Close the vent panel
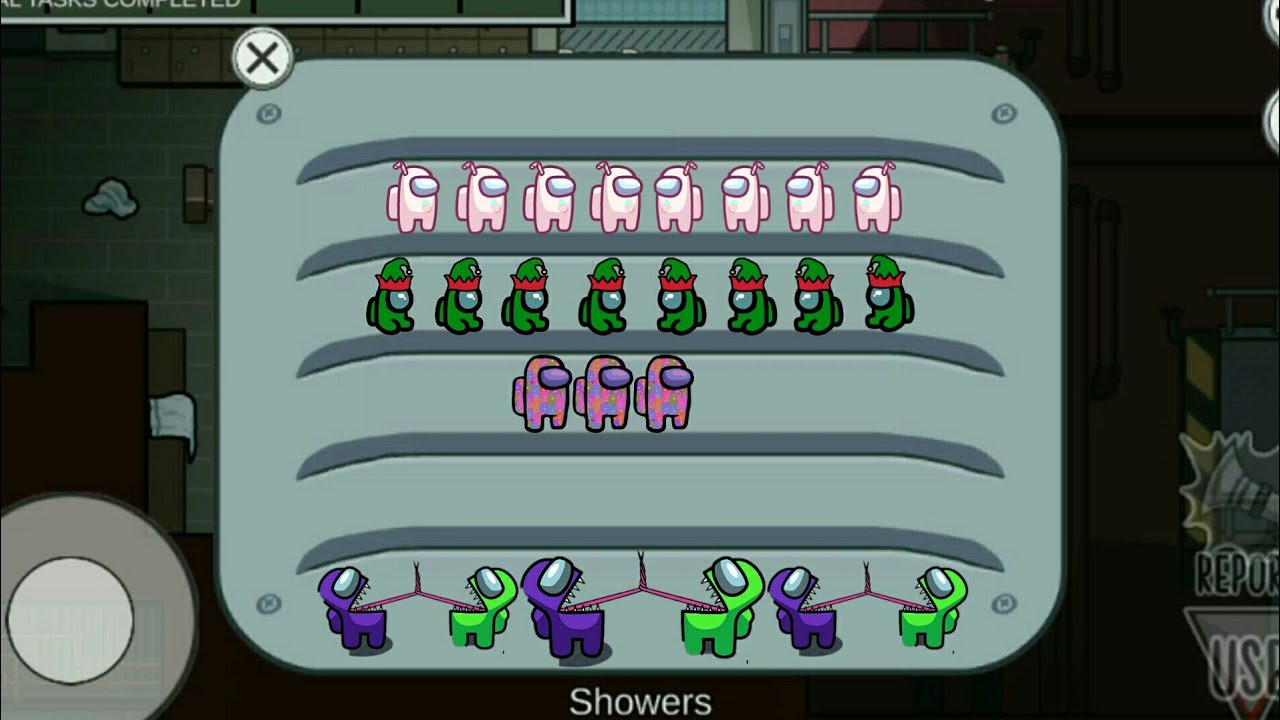Image resolution: width=1280 pixels, height=720 pixels. (x=262, y=59)
